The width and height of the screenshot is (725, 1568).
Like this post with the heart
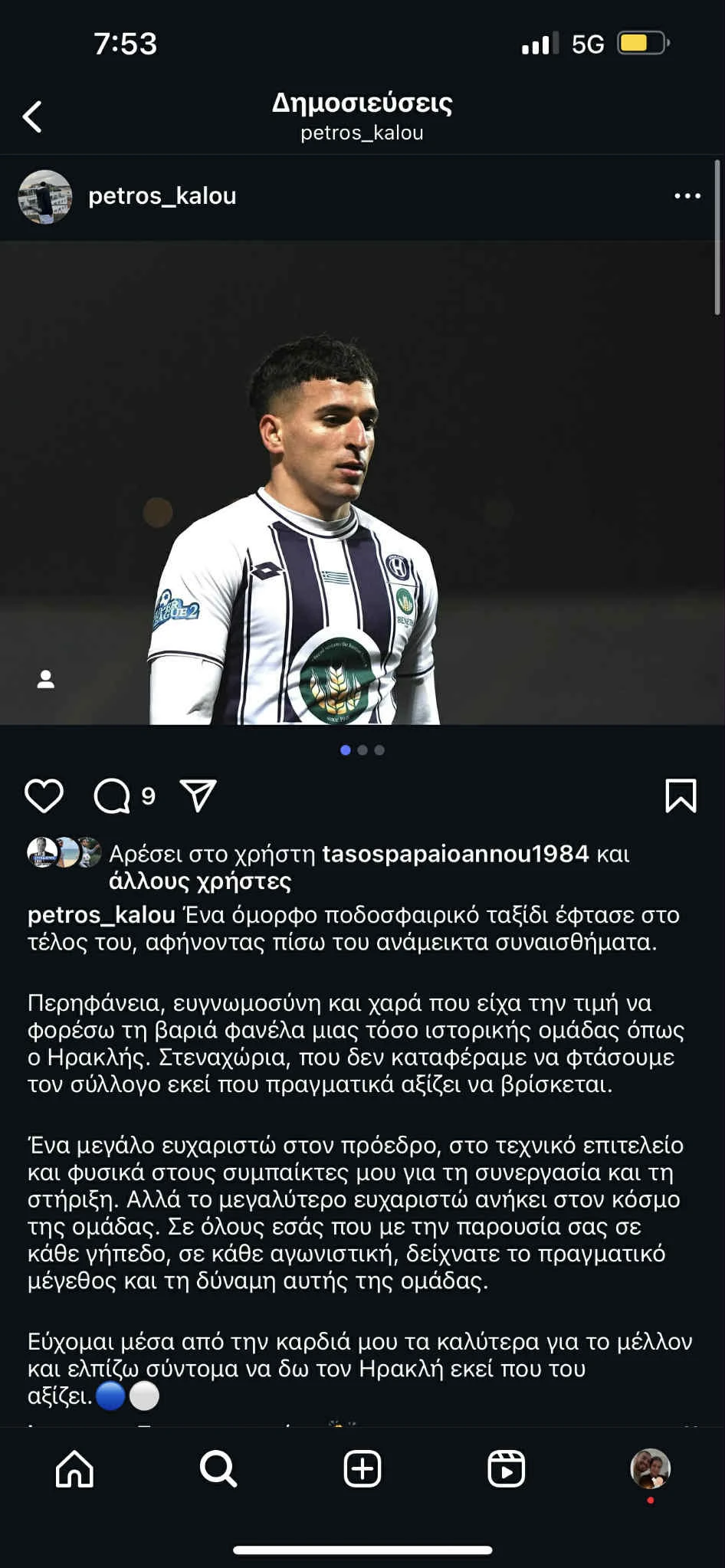pos(44,795)
